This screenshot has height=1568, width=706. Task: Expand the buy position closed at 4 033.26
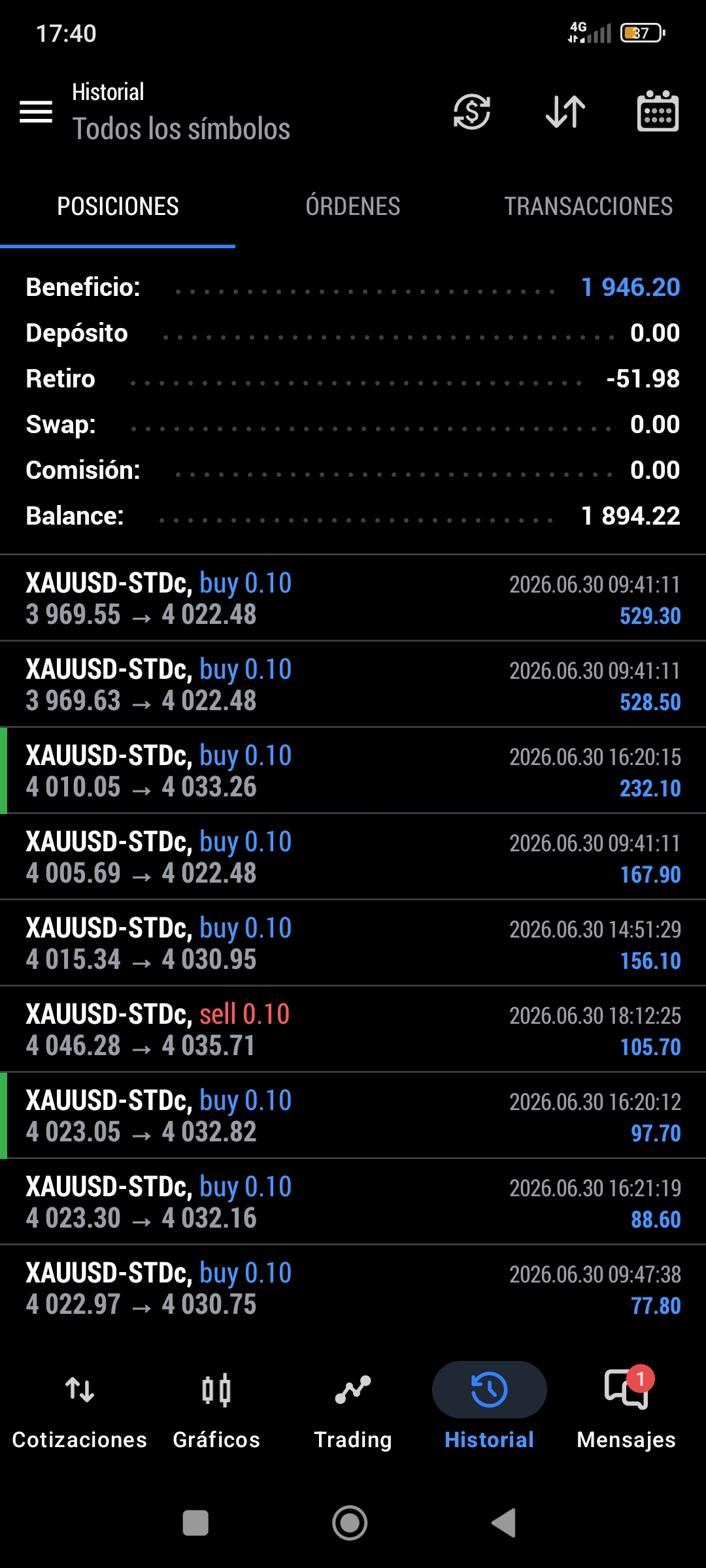pyautogui.click(x=353, y=770)
